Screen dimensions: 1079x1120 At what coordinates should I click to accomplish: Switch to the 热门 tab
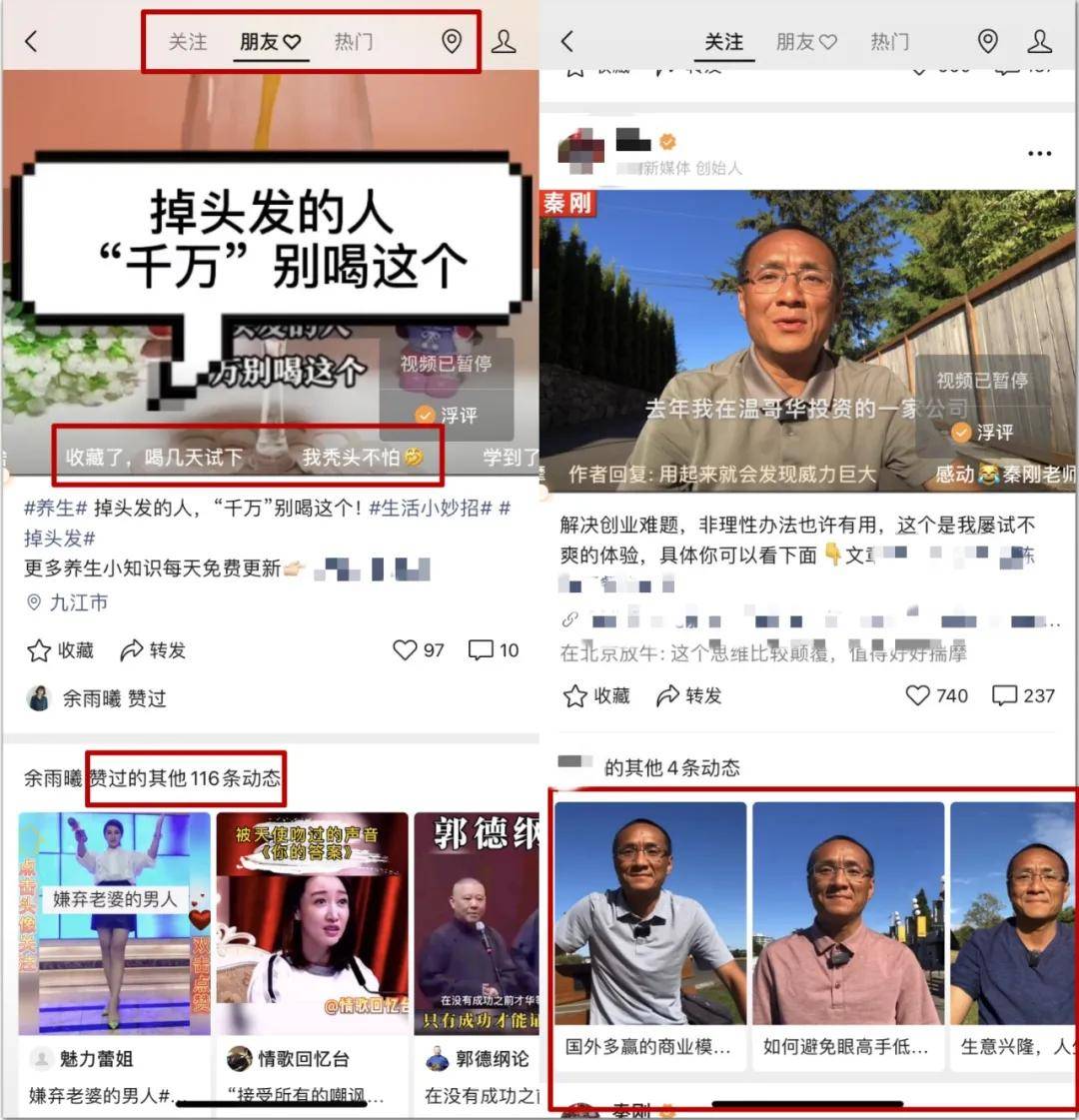tap(353, 42)
